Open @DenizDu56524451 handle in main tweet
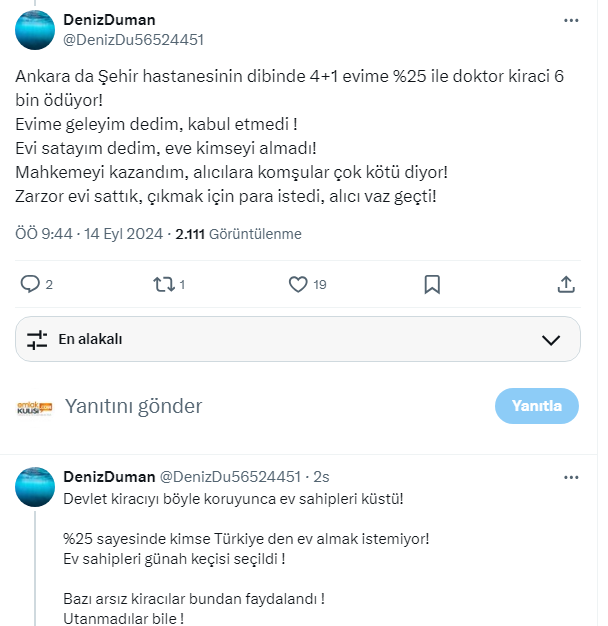 tap(134, 40)
